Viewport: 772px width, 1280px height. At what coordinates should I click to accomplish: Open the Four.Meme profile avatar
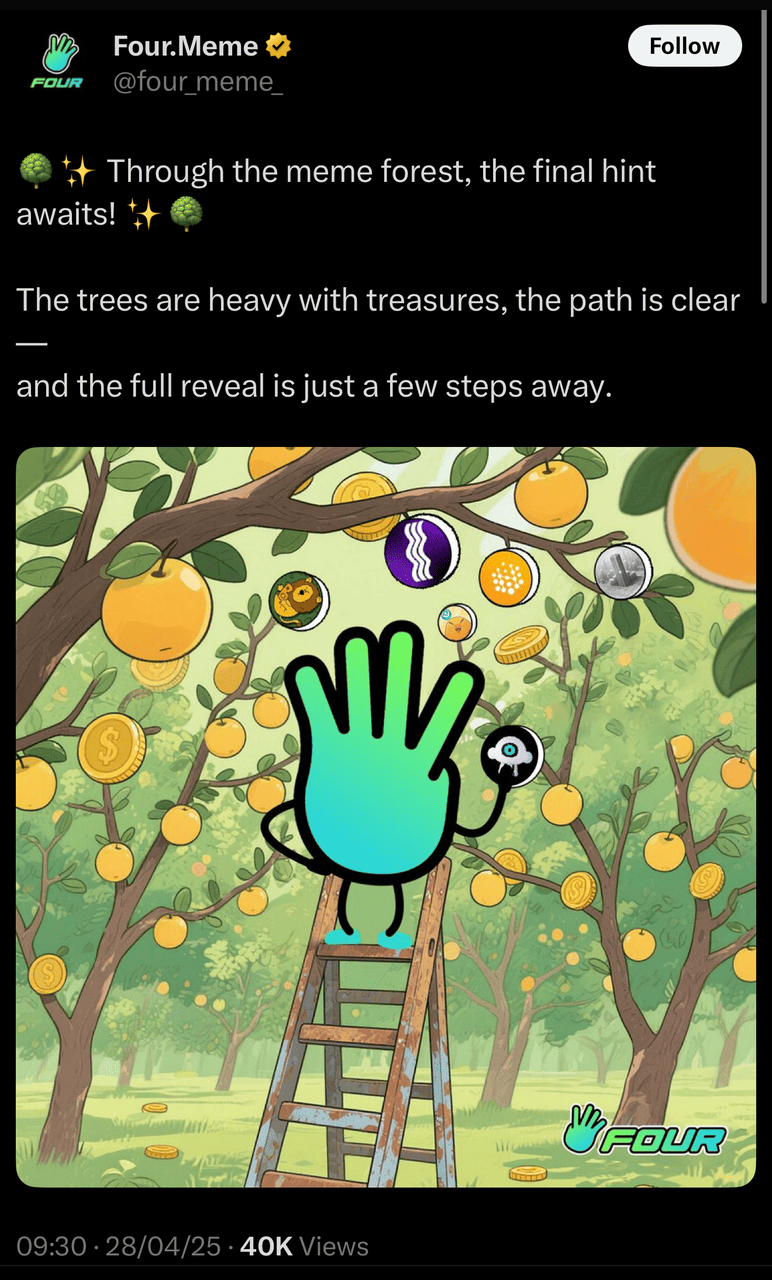click(x=56, y=62)
